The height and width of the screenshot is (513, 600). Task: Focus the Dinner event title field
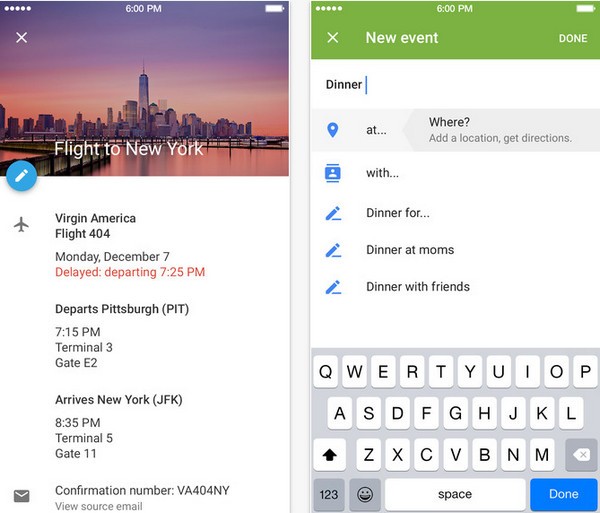coord(450,85)
